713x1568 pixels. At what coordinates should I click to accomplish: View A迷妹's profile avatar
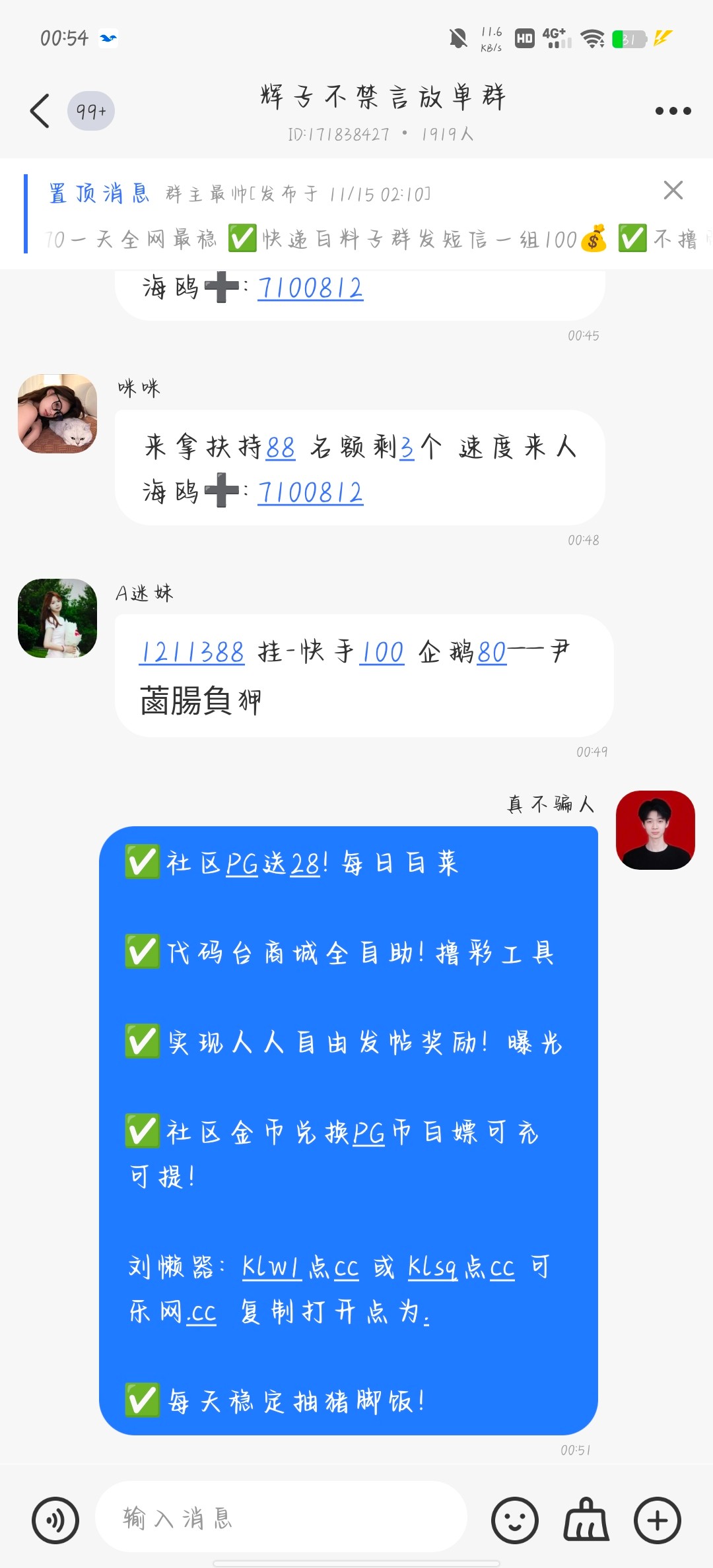[x=57, y=619]
